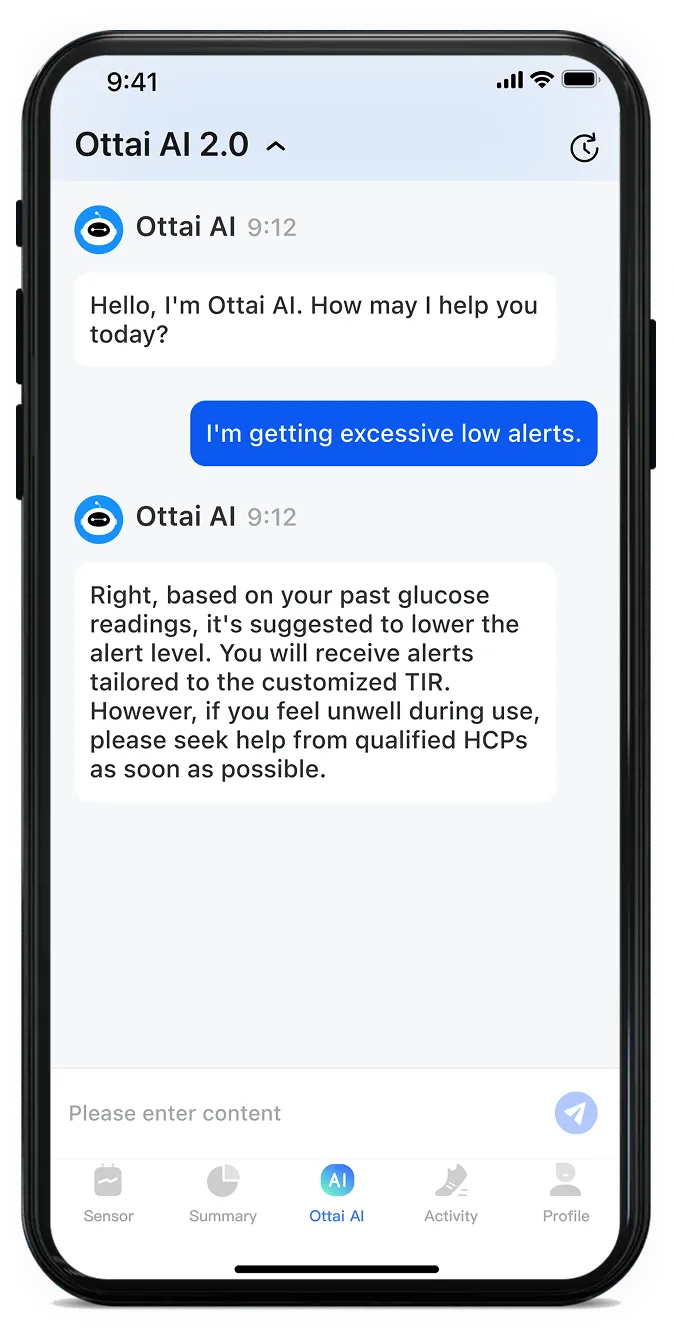Go to the Activity tab
Image resolution: width=674 pixels, height=1334 pixels.
point(451,1194)
